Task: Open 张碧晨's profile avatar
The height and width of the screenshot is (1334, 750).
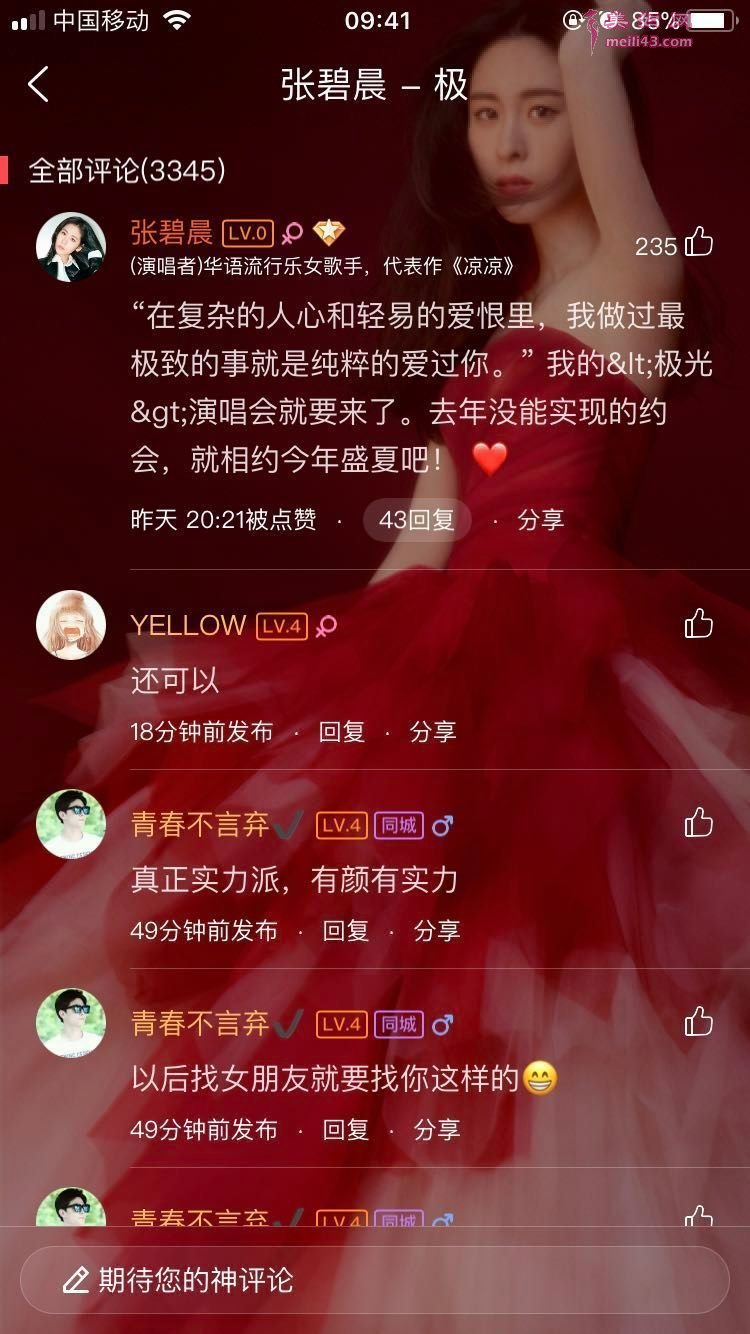Action: 70,247
